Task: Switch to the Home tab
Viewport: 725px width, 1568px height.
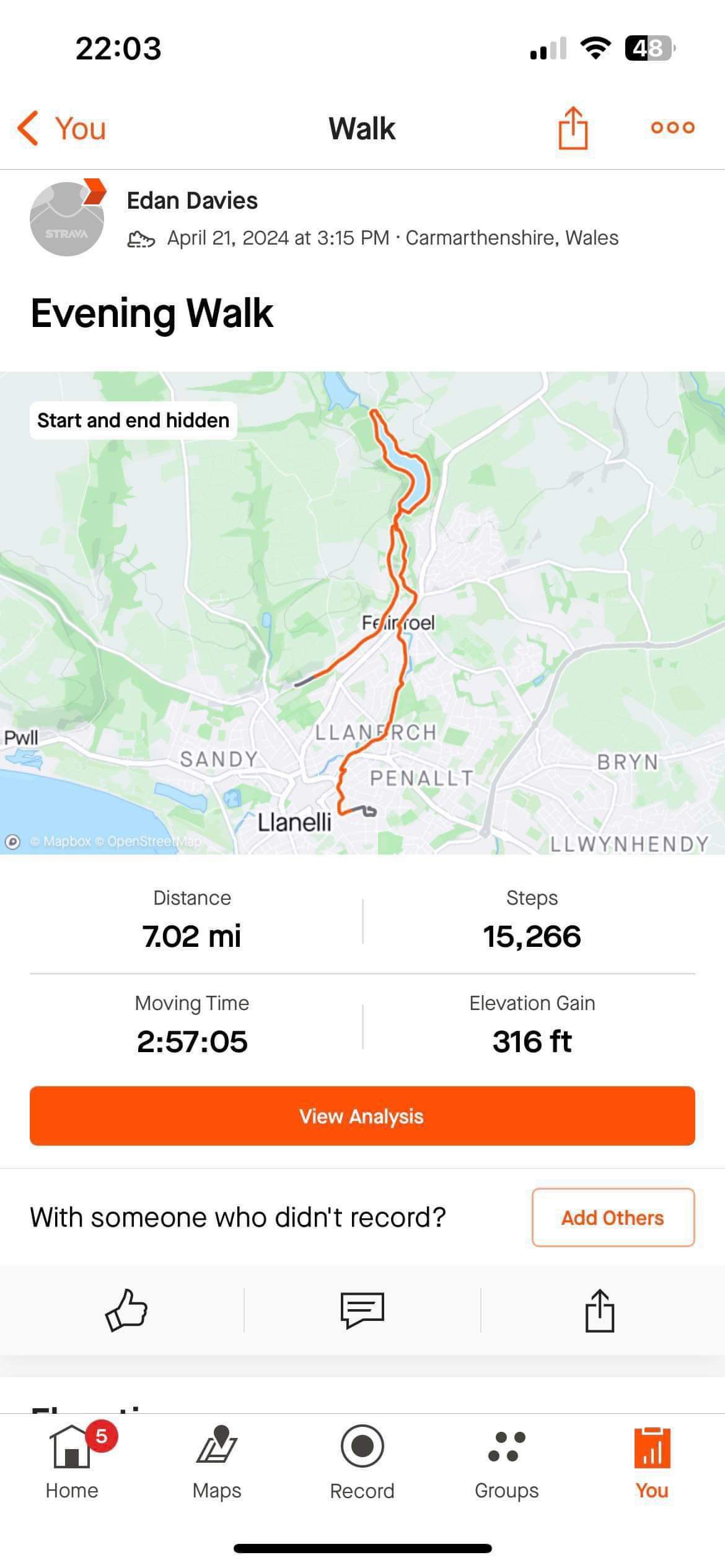Action: click(72, 1463)
